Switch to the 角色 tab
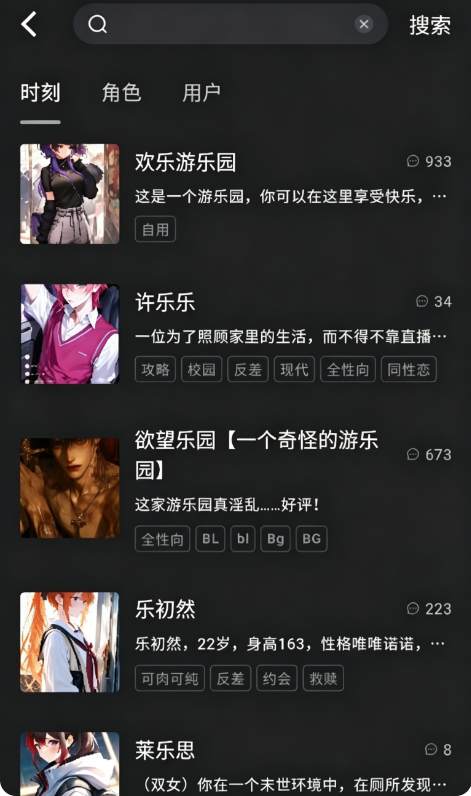This screenshot has width=471, height=796. click(121, 93)
